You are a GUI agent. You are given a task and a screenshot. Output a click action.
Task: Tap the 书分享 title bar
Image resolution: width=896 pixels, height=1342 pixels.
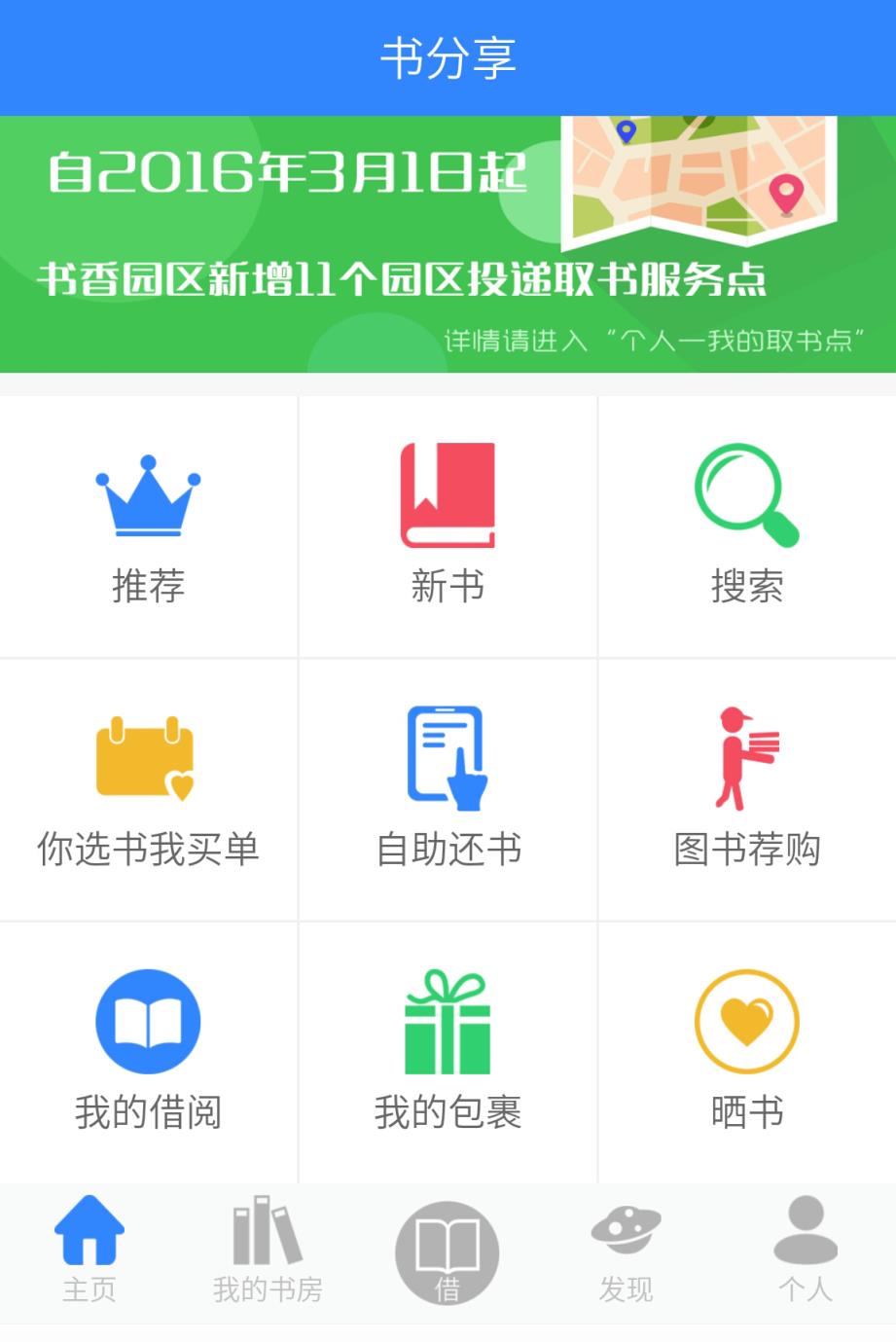pyautogui.click(x=448, y=56)
